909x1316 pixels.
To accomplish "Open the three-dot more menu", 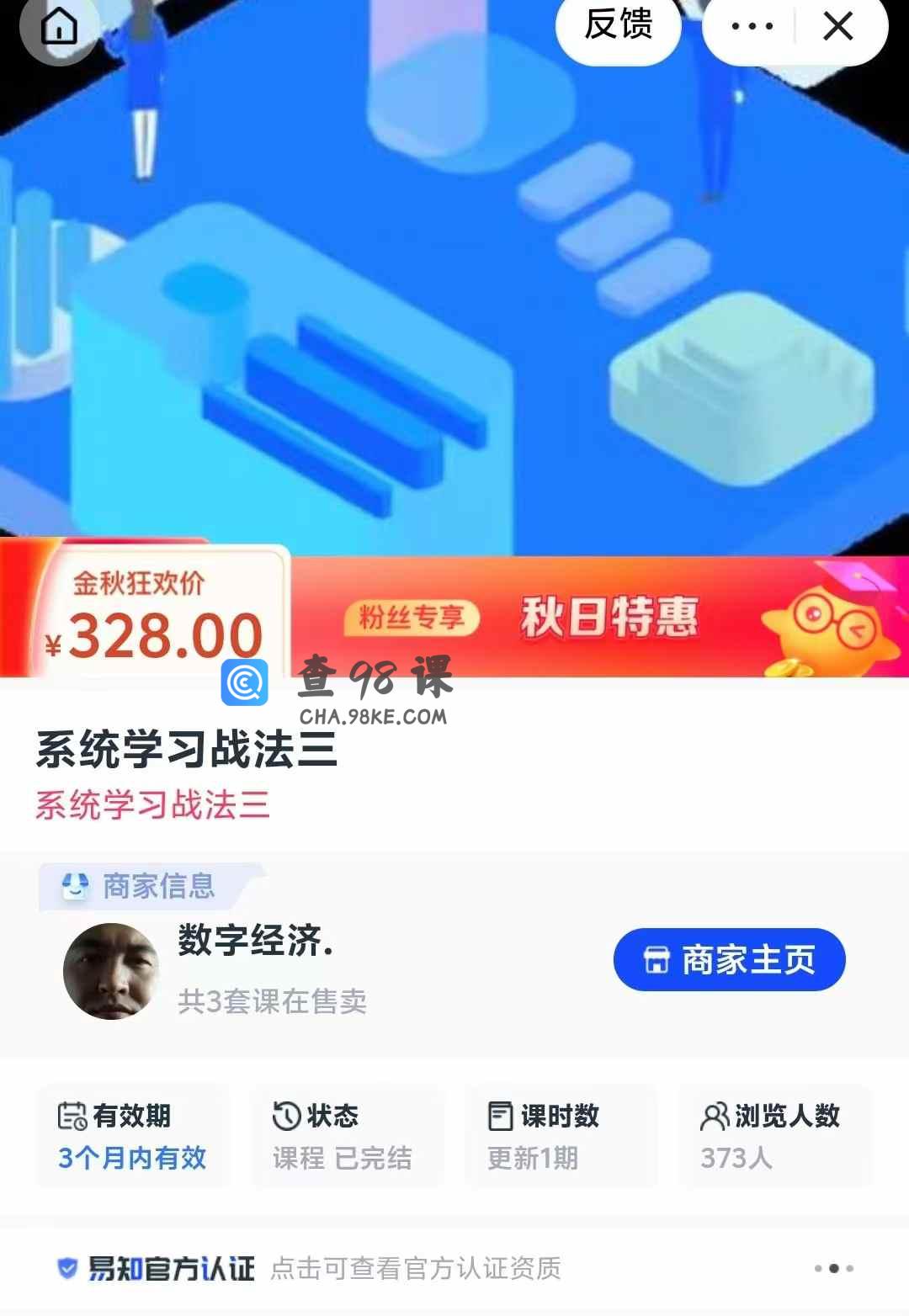I will click(x=752, y=26).
